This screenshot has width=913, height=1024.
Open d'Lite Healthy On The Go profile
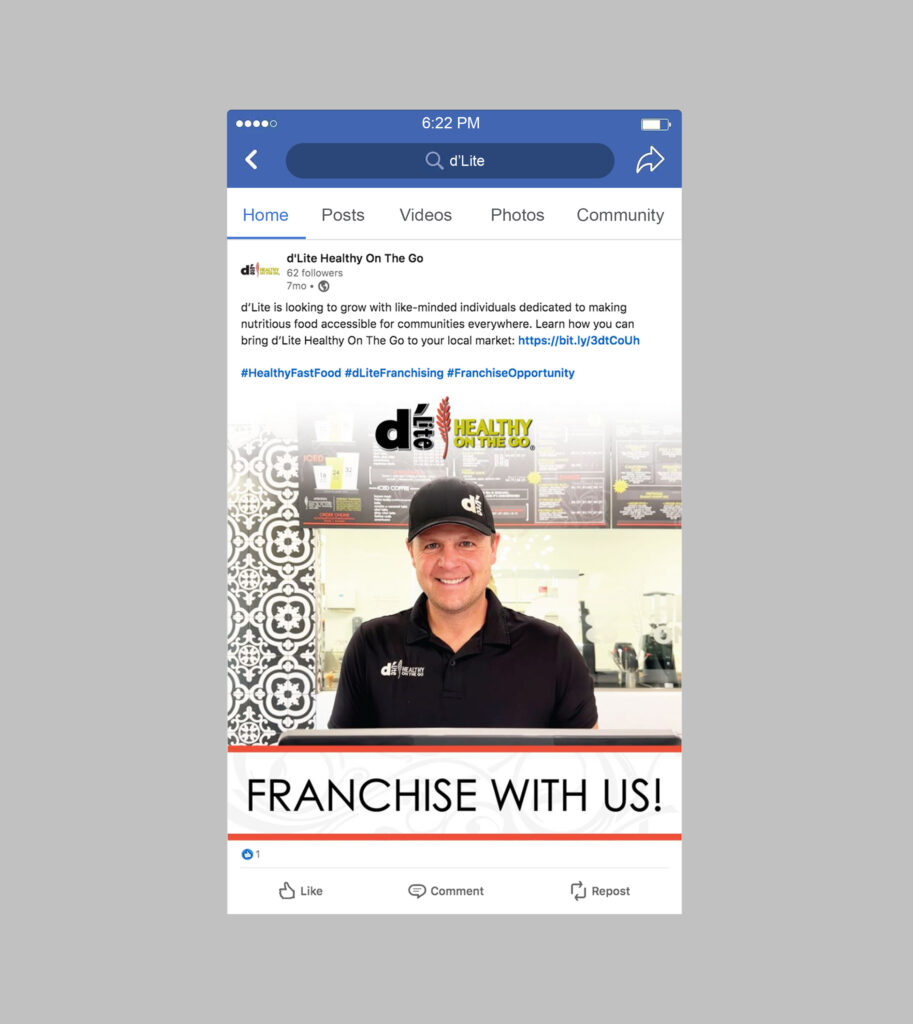click(x=354, y=258)
